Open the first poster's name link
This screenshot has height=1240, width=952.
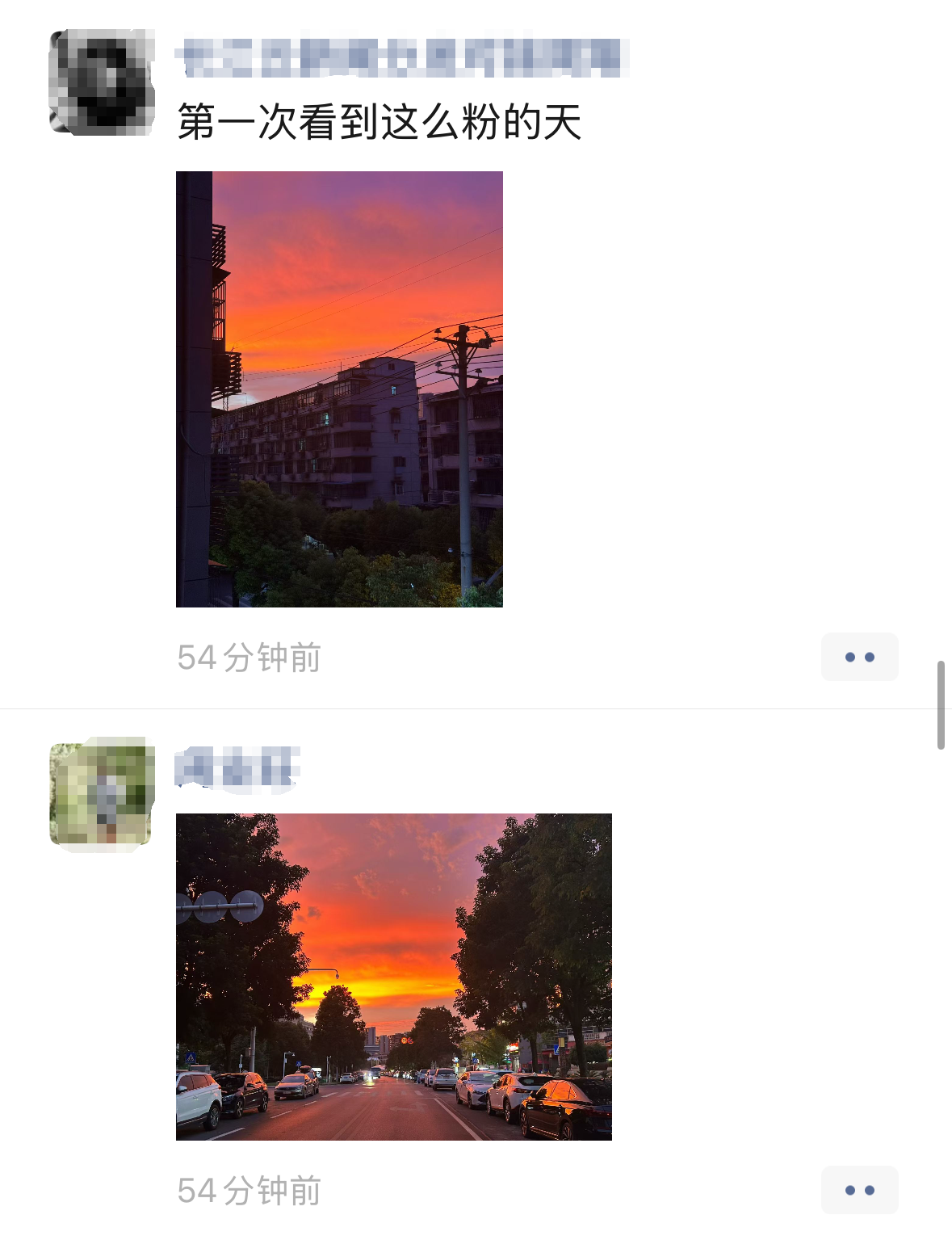point(401,57)
